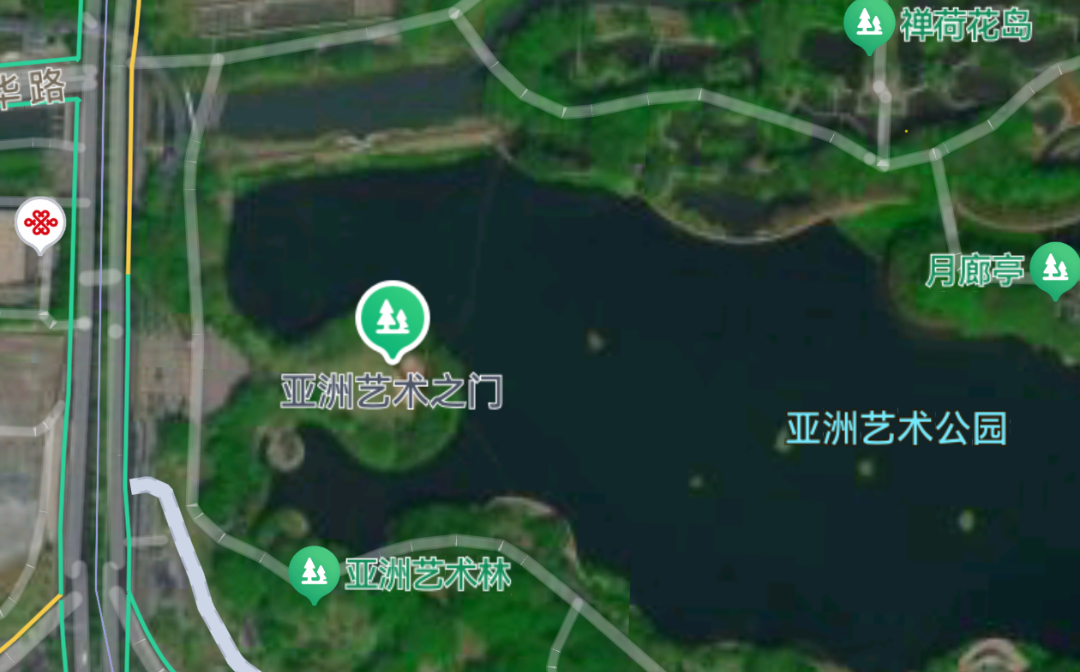The image size is (1080, 672).
Task: Open the China Unicom store marker
Action: click(x=40, y=224)
